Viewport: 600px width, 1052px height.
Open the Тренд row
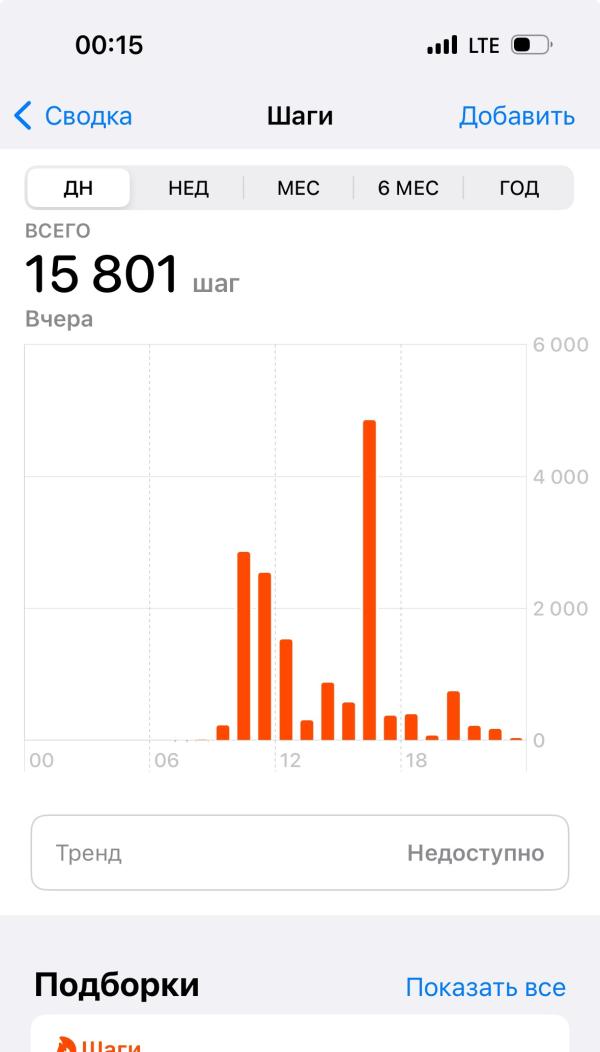coord(300,853)
